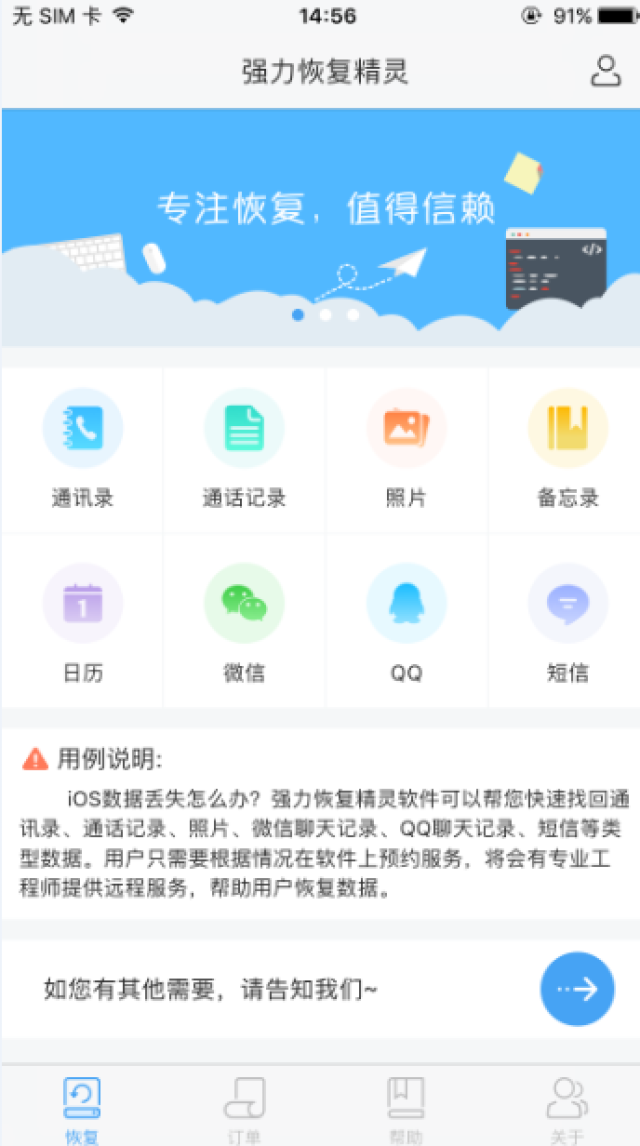Open the 关于 tab
This screenshot has height=1146, width=640.
567,1108
